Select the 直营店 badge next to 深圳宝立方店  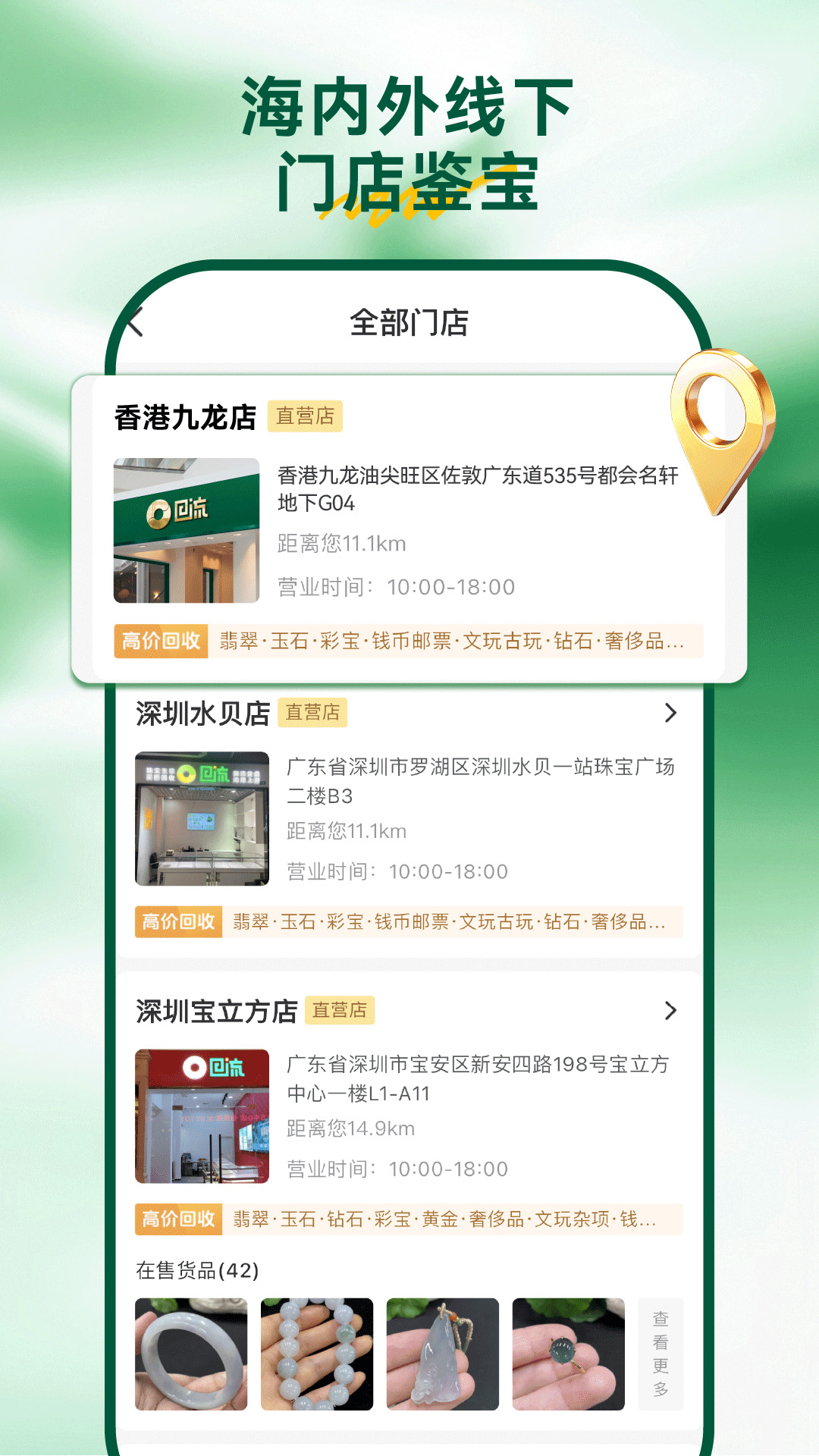click(341, 1010)
